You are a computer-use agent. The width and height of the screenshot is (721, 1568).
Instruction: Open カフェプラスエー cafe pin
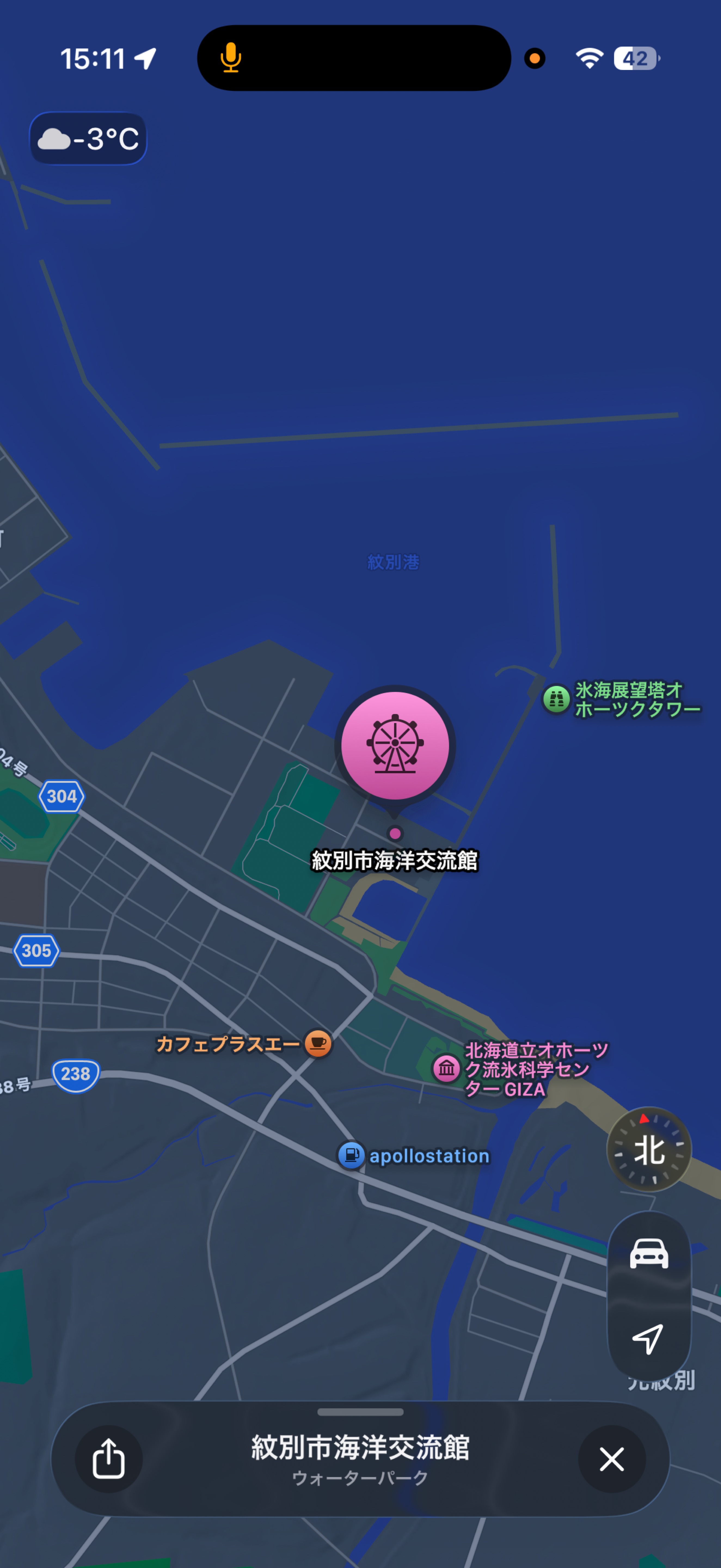(318, 1043)
